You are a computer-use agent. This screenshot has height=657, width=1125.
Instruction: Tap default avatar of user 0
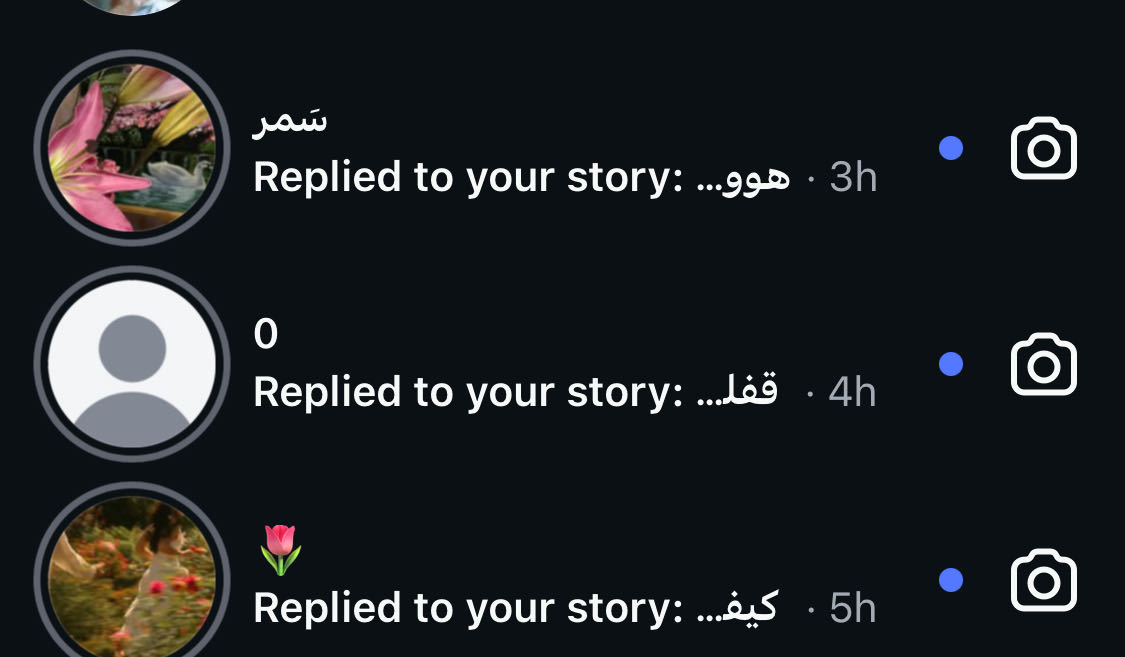pos(132,364)
